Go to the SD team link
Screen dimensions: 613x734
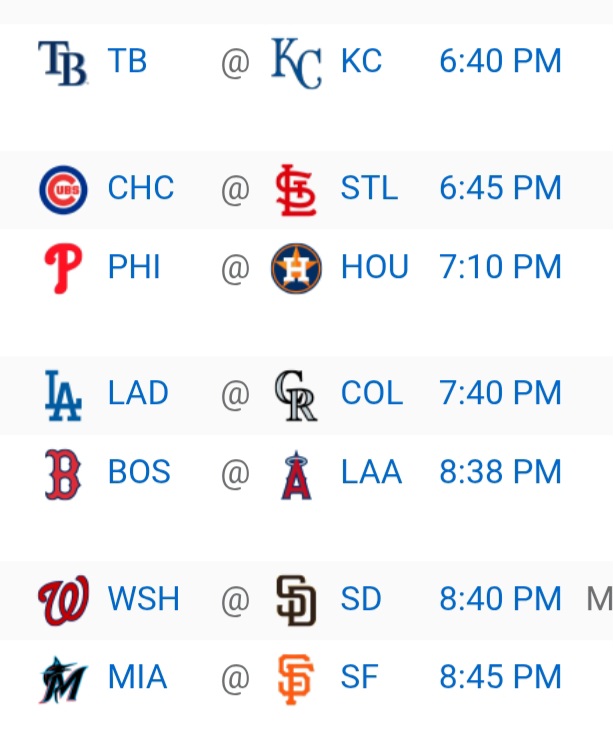[361, 599]
